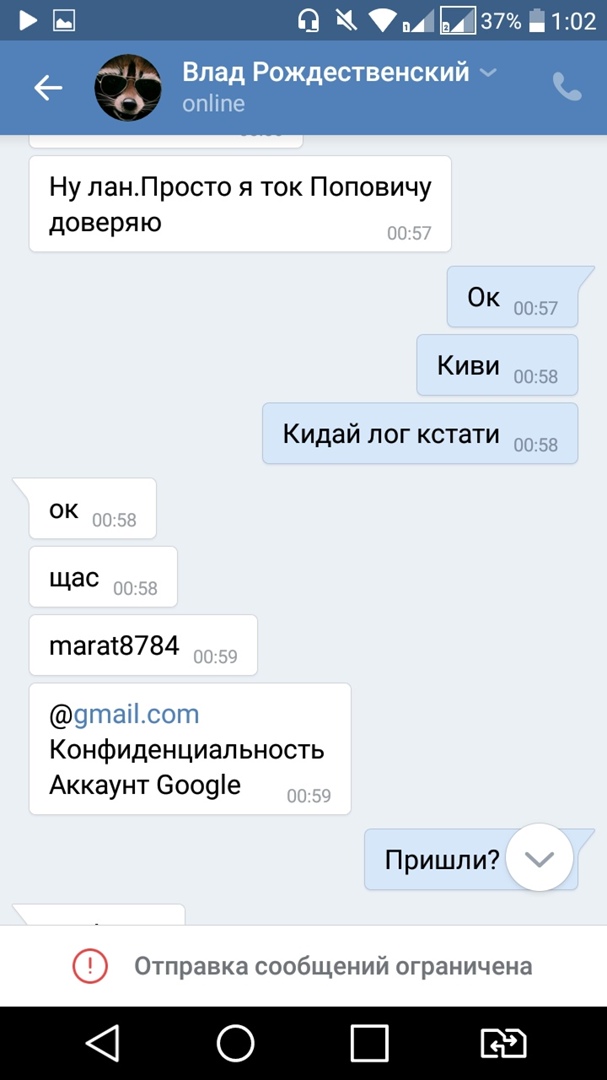The image size is (607, 1080).
Task: Call Влад Рождественский with the phone icon
Action: [567, 88]
